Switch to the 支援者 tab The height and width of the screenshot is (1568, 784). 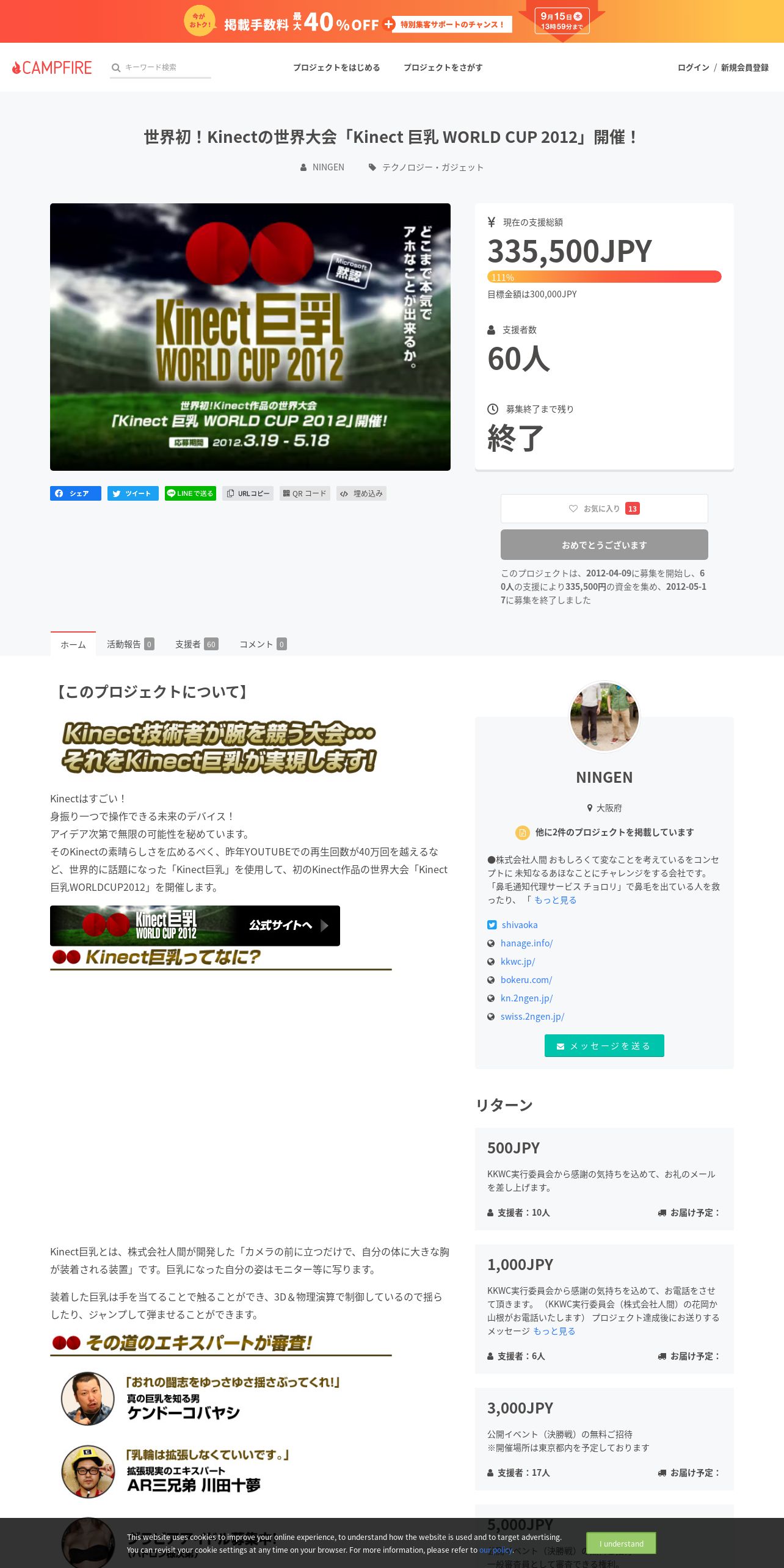(x=196, y=644)
